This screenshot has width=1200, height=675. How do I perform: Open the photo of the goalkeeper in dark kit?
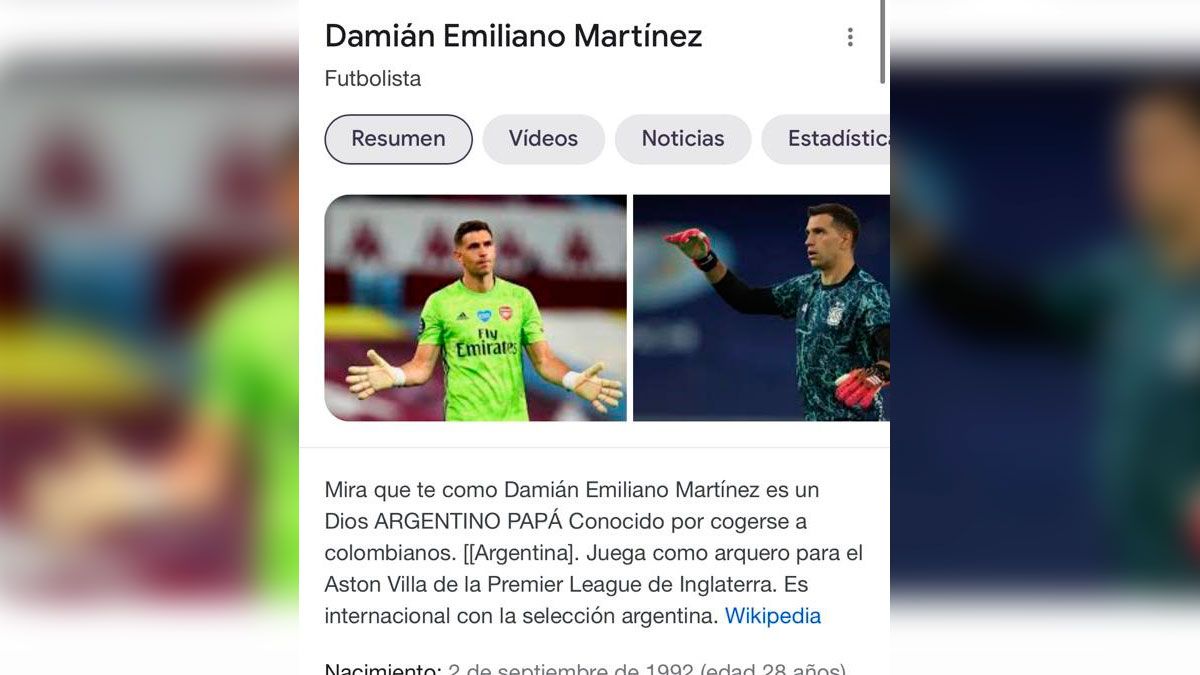tap(761, 308)
